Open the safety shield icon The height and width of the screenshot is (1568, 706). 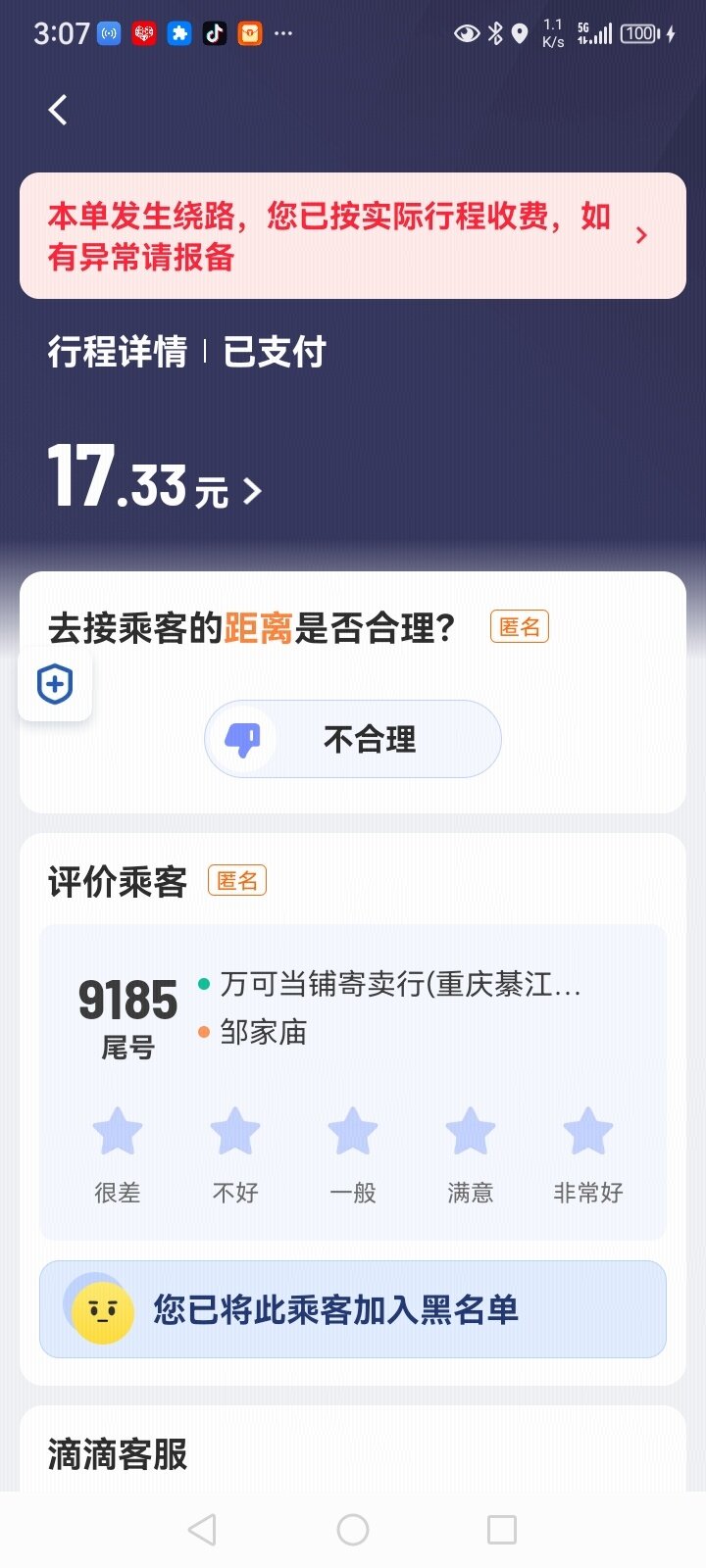pos(55,684)
